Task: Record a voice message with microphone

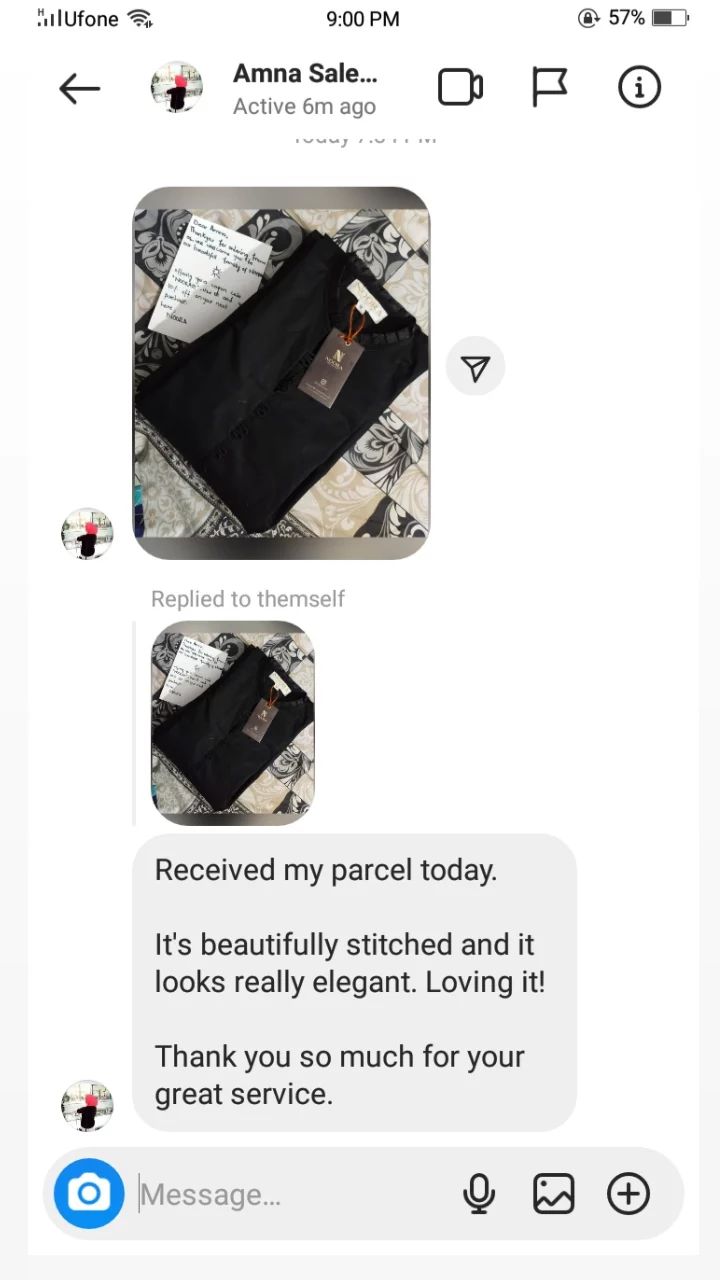Action: coord(480,1194)
